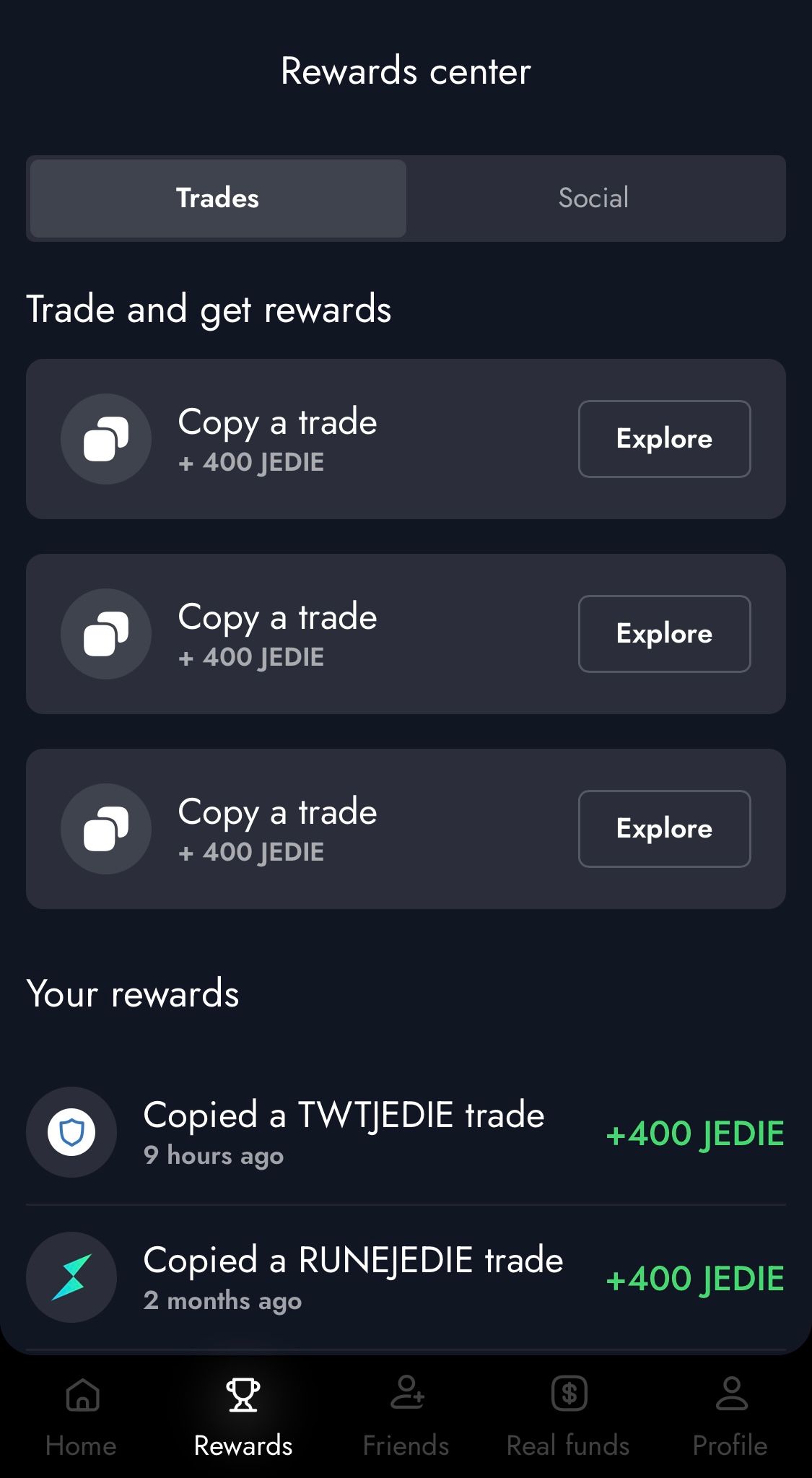Click the copy-trade icon in the first card

[x=106, y=439]
